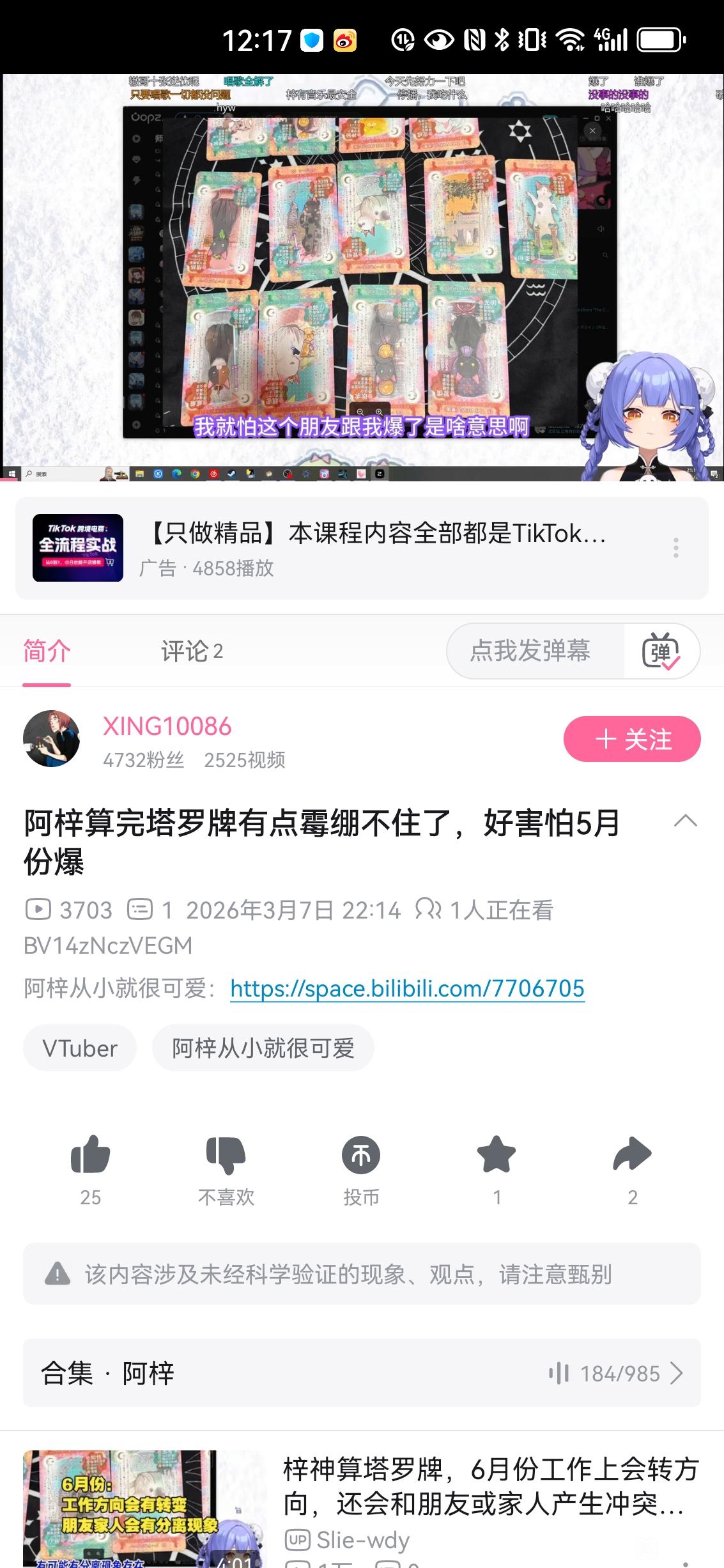Viewport: 724px width, 1568px height.
Task: Collapse the video description chevron
Action: tap(685, 821)
